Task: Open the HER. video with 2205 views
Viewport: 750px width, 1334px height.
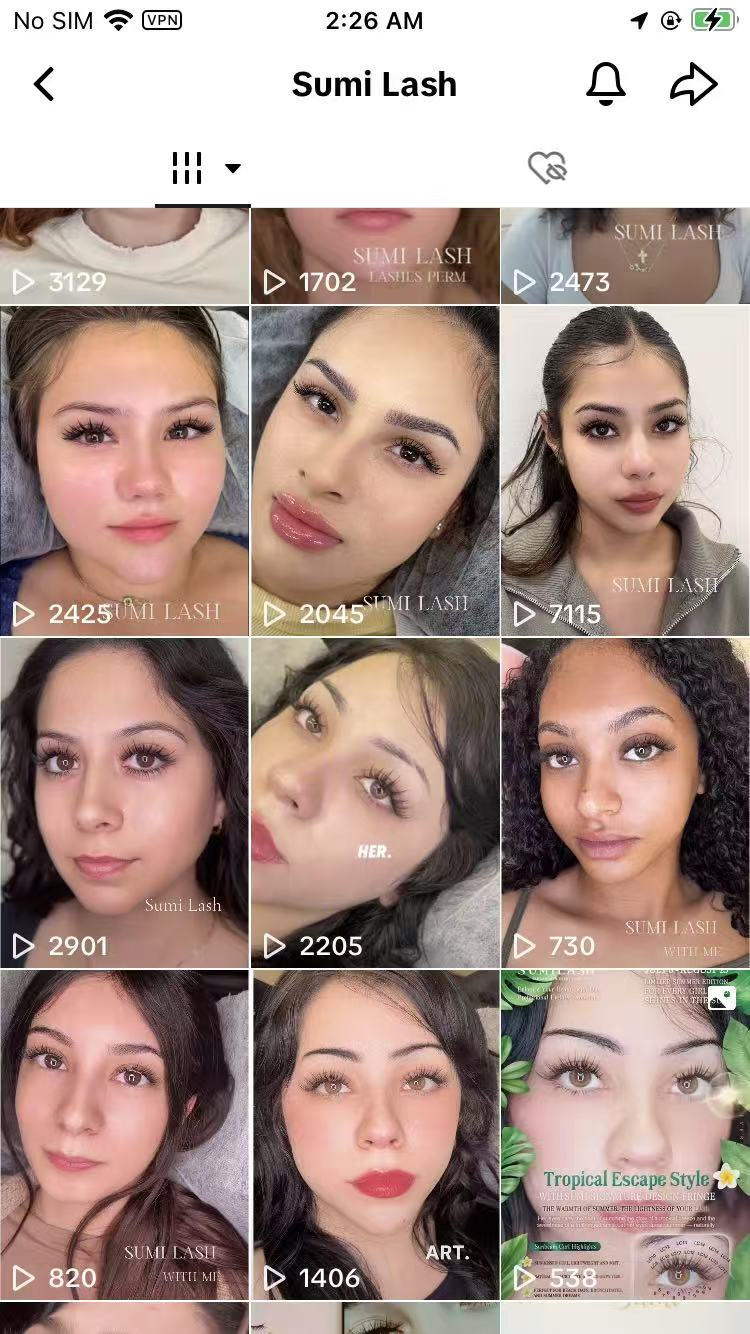Action: tap(375, 802)
